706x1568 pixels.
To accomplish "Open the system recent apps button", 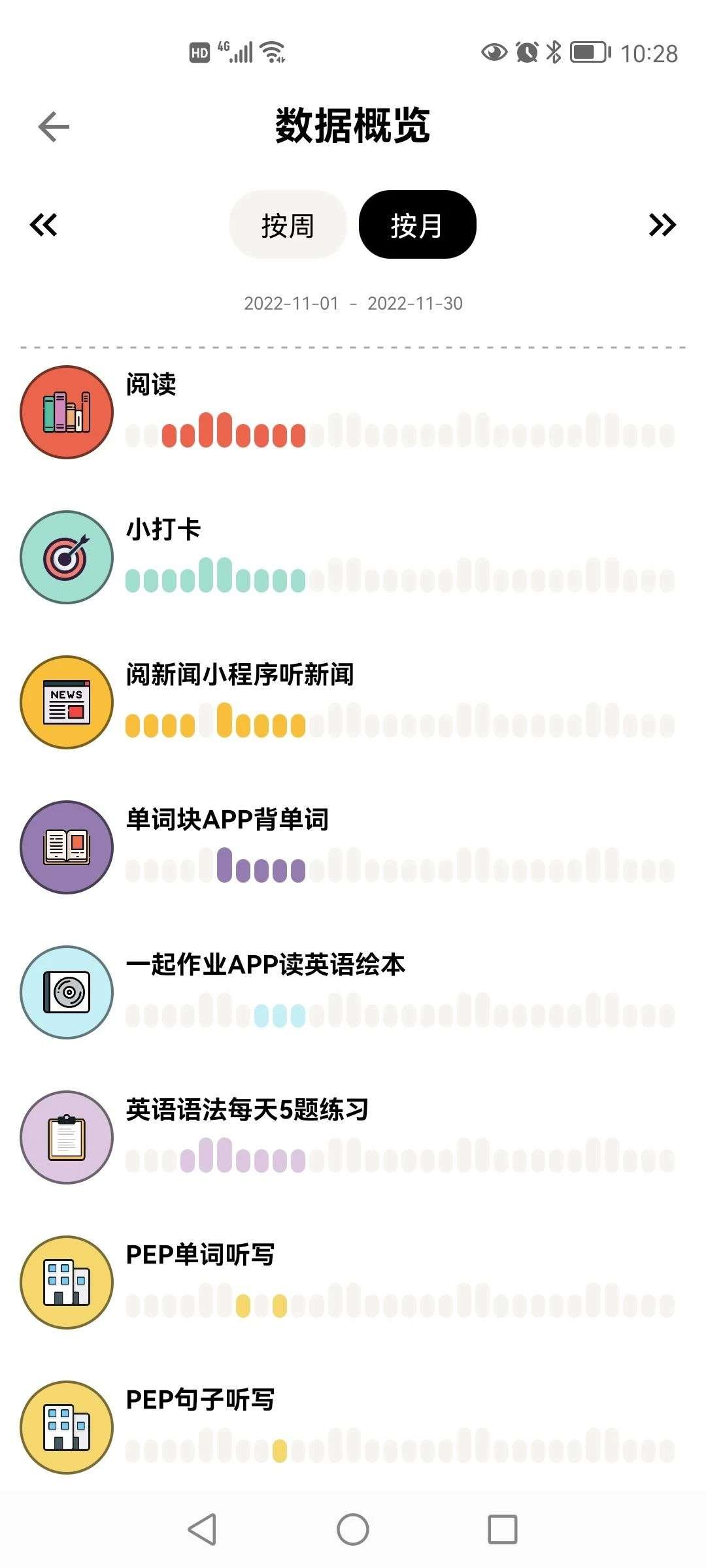I will pyautogui.click(x=503, y=1529).
